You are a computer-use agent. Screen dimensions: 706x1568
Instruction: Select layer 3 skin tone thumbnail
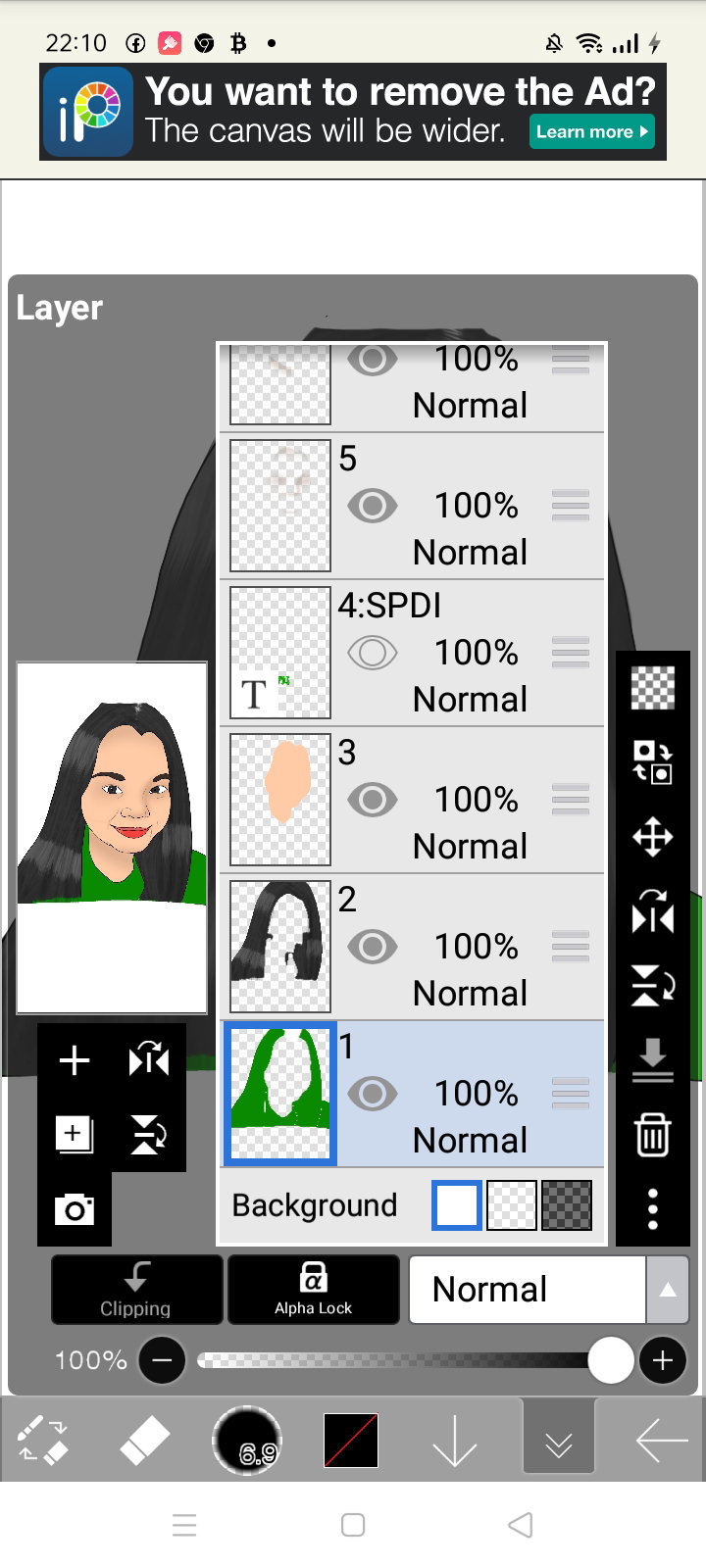pyautogui.click(x=280, y=800)
